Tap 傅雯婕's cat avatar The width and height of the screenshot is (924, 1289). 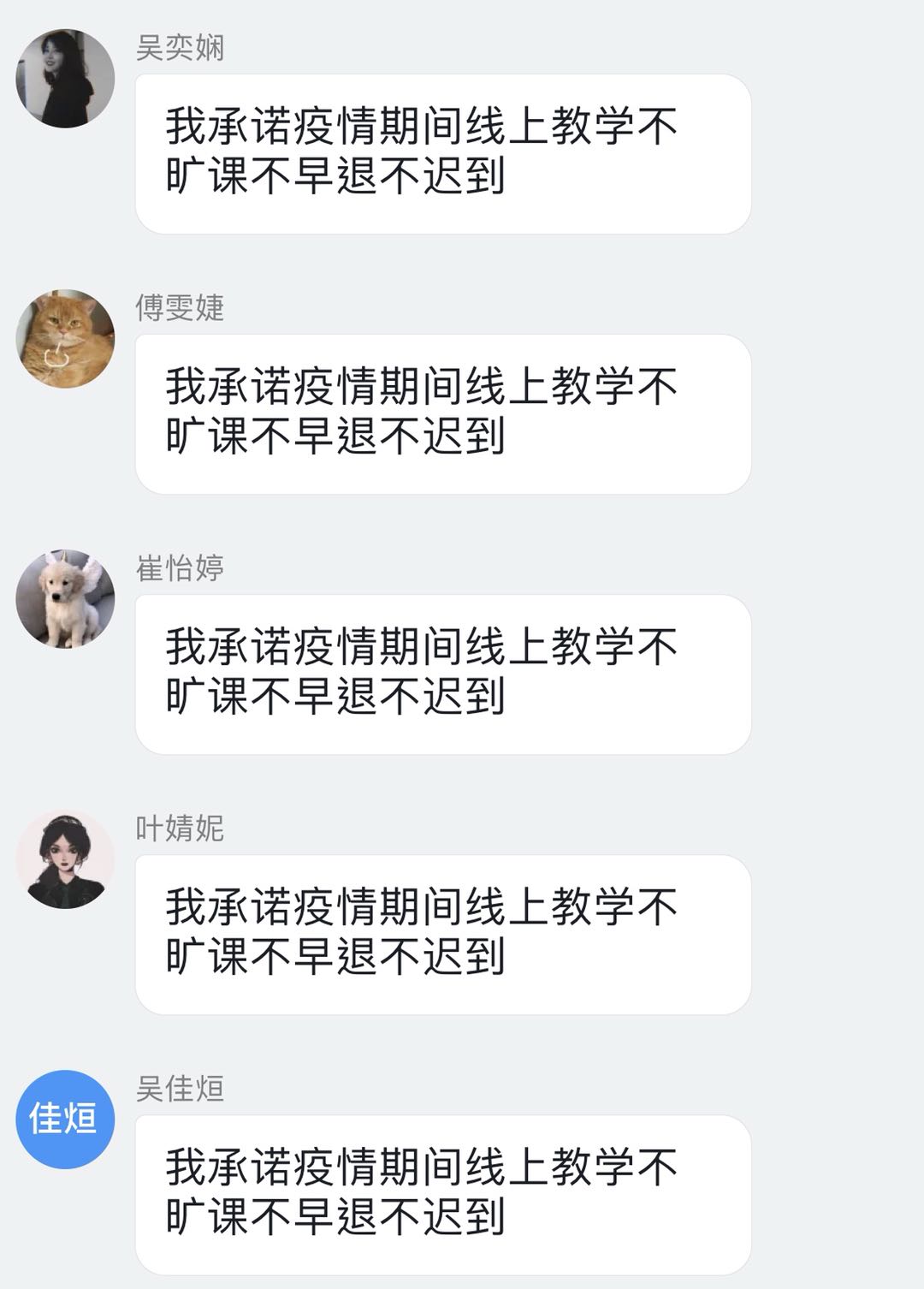(65, 339)
